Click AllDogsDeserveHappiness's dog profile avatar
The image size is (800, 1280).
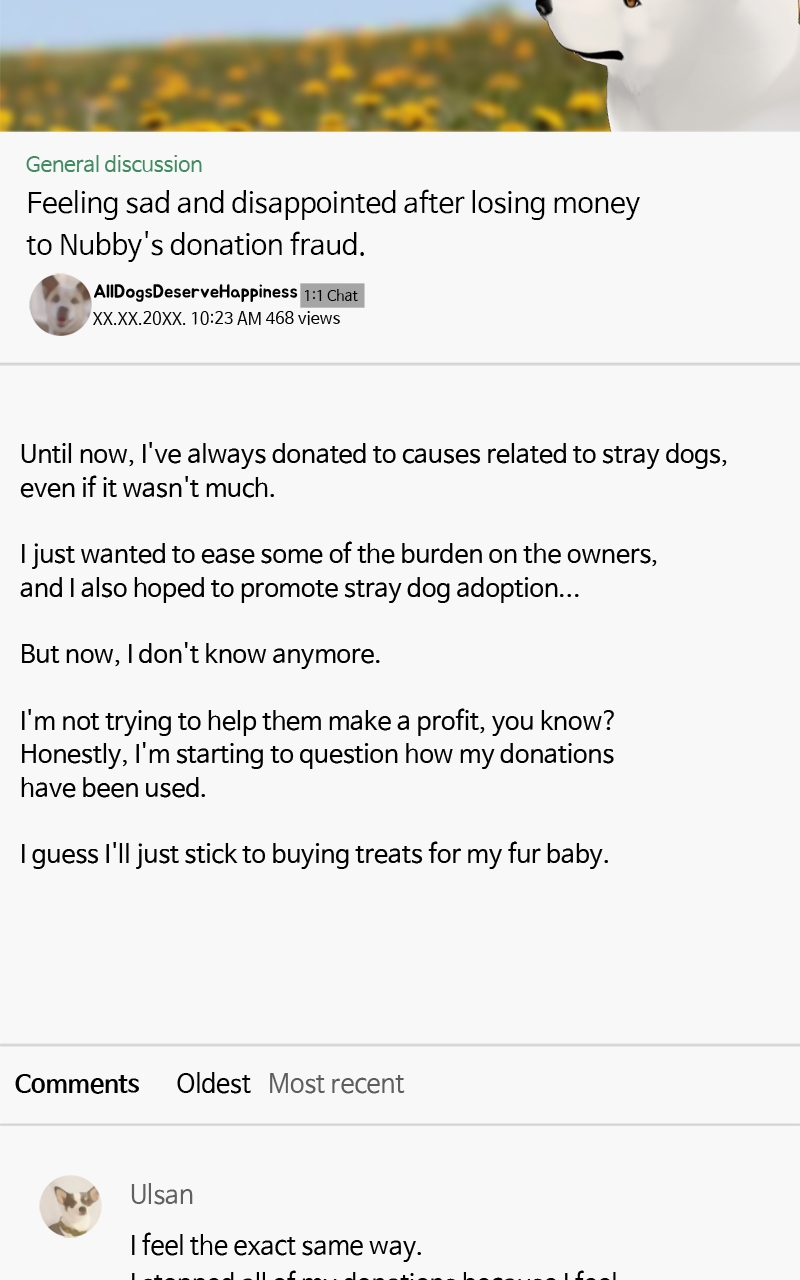[60, 304]
